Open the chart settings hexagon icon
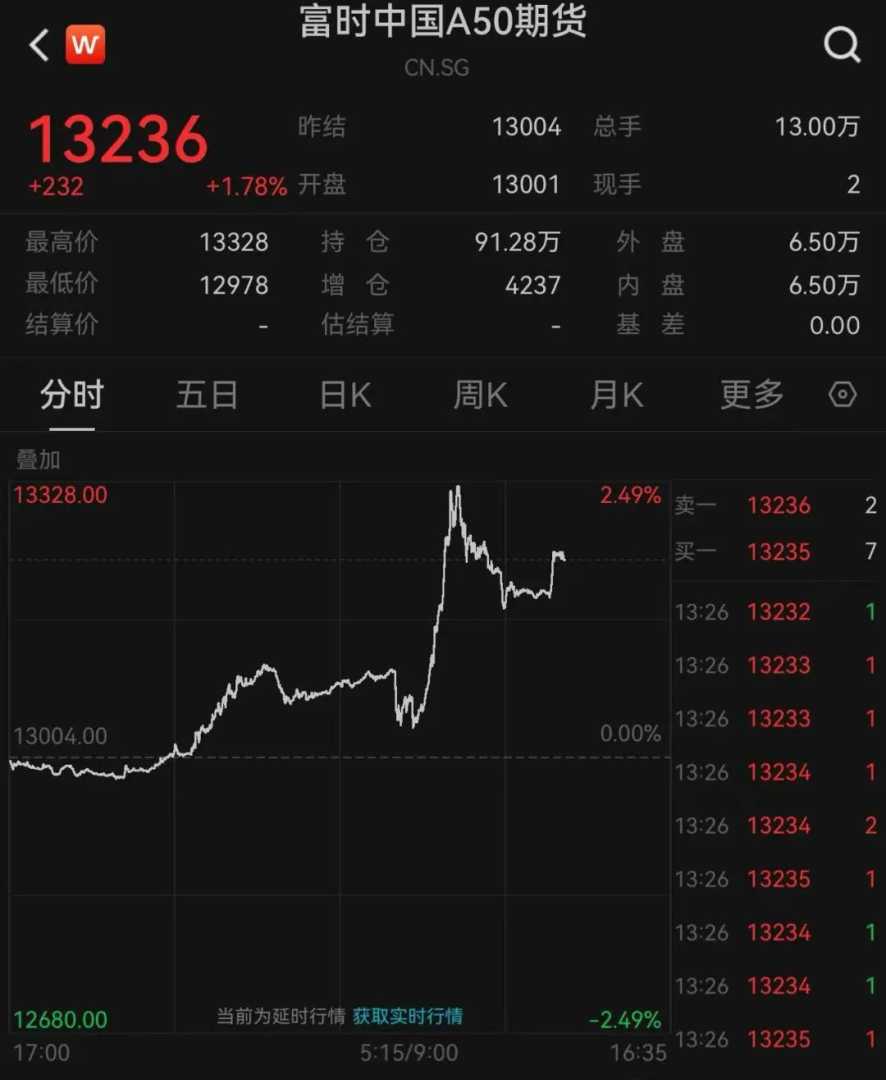The height and width of the screenshot is (1080, 886). [843, 396]
